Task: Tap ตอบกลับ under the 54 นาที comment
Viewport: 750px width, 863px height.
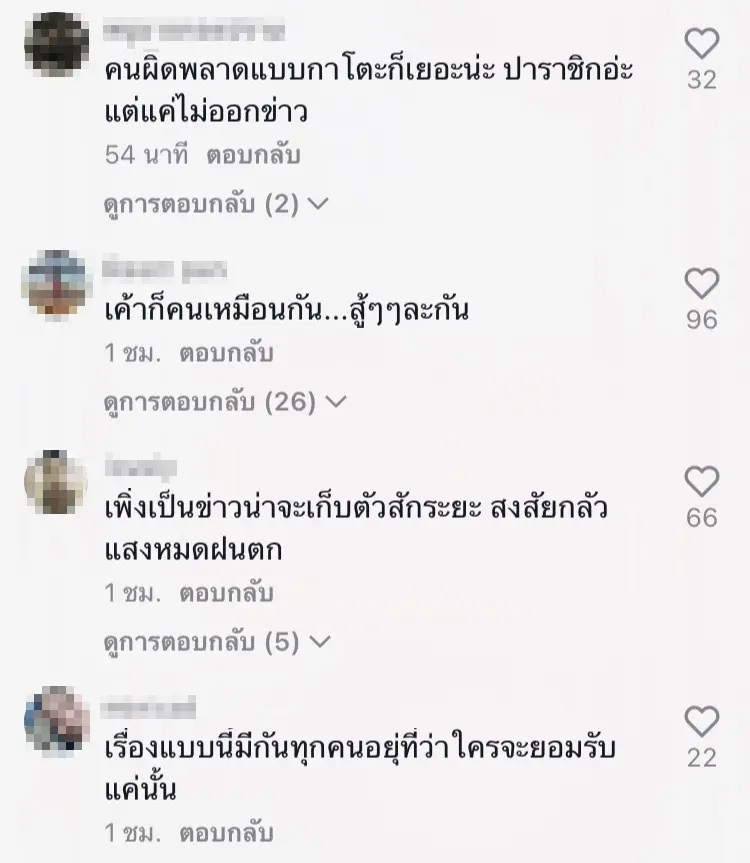Action: coord(253,155)
